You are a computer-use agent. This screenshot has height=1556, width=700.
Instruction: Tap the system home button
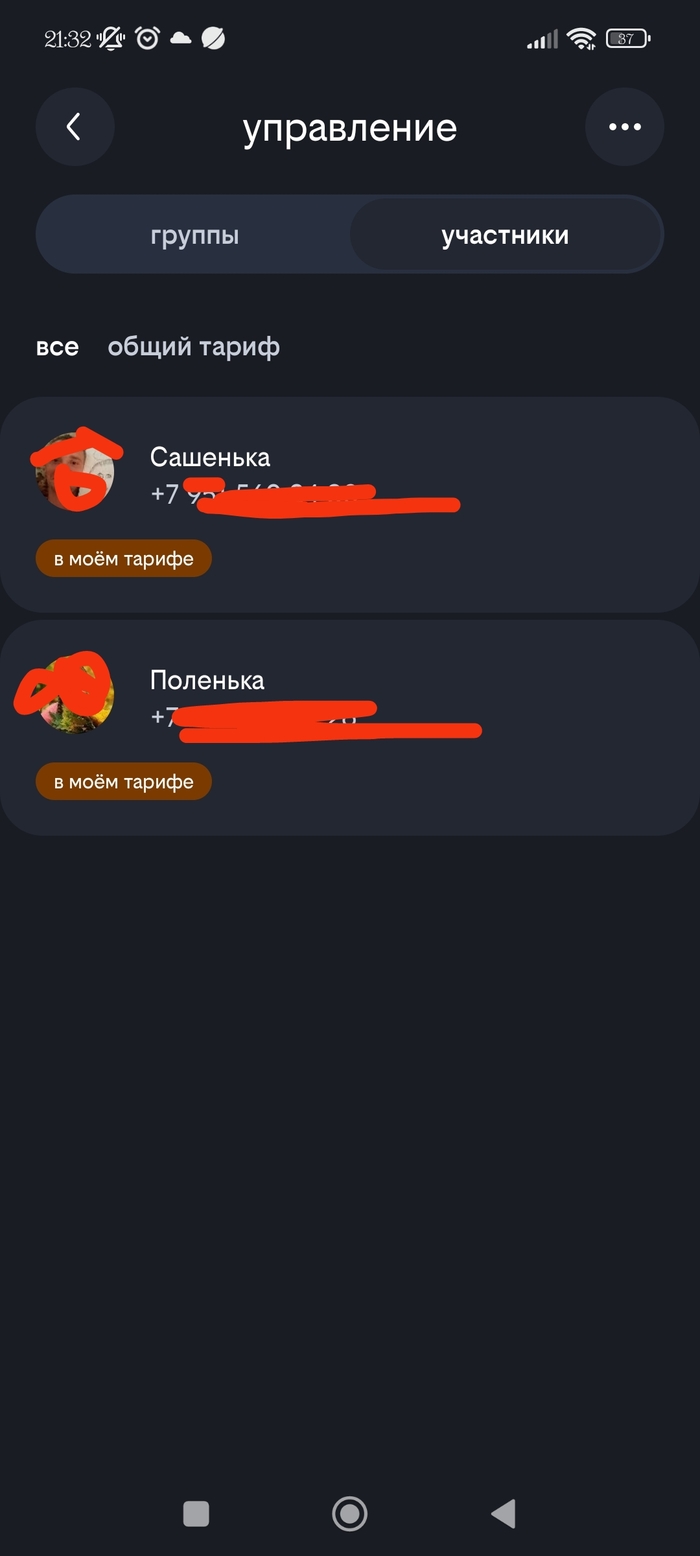point(350,1513)
